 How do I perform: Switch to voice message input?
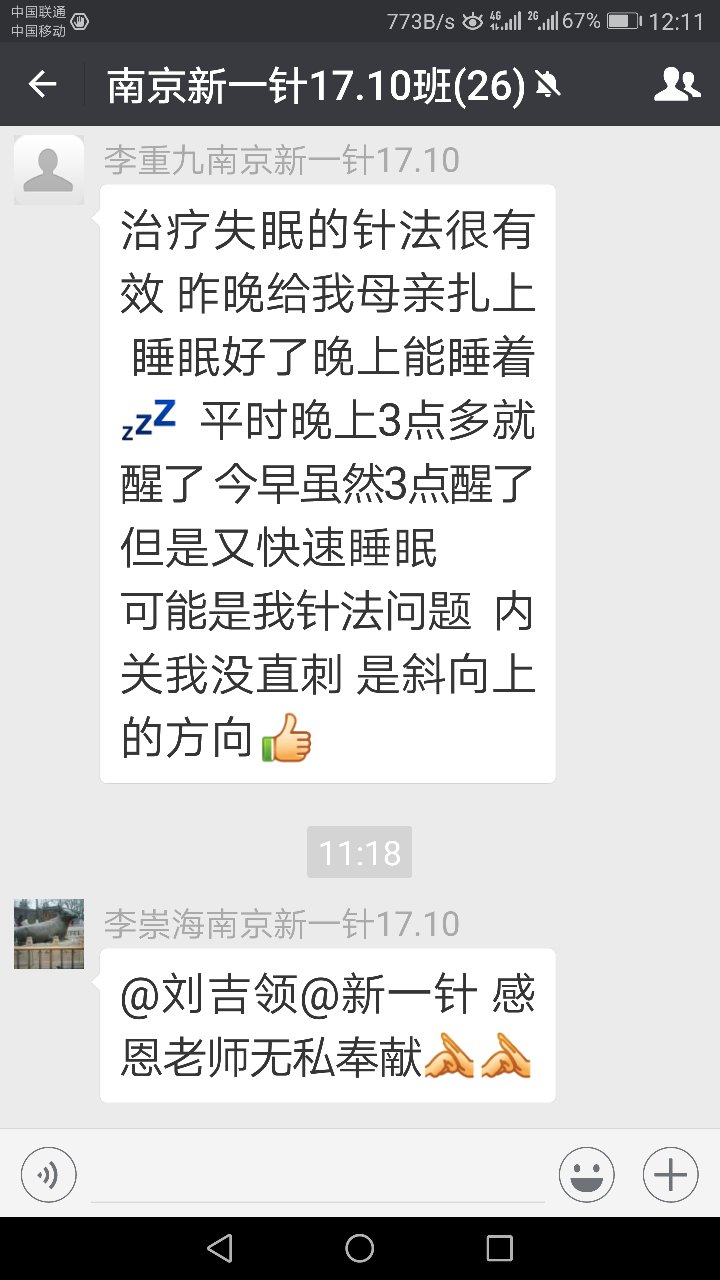click(x=48, y=1174)
